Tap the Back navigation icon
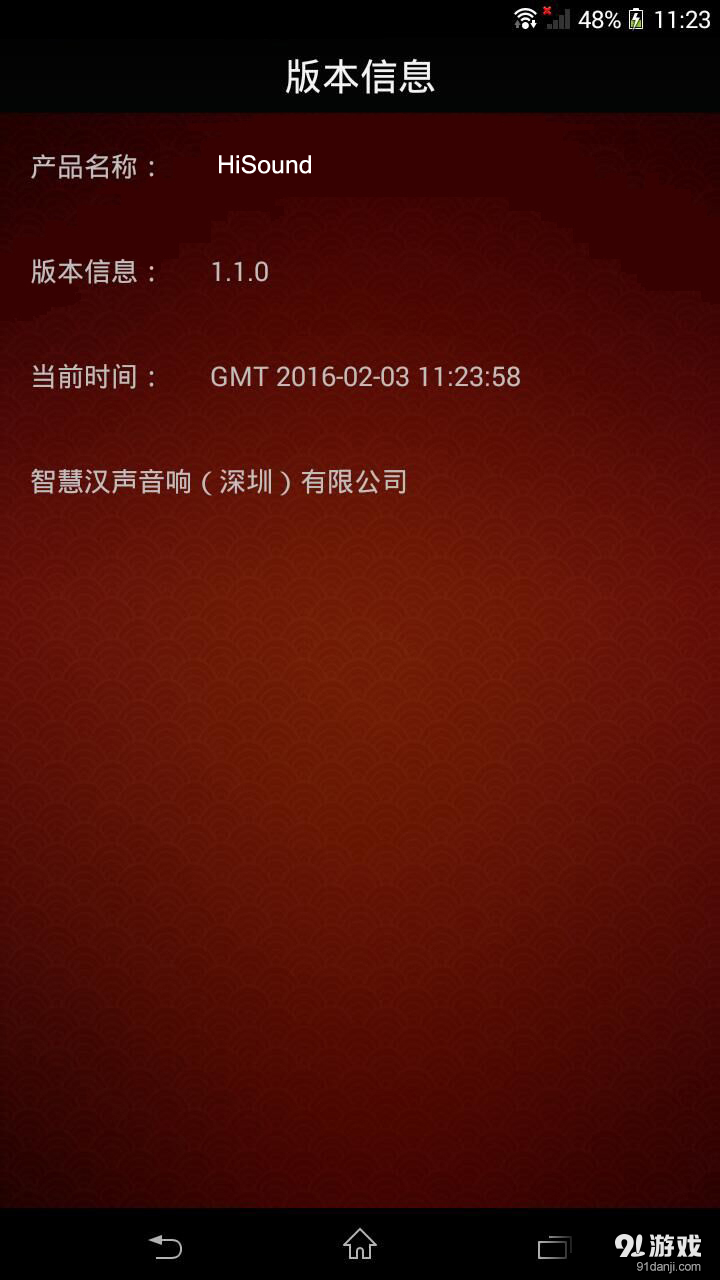 (x=165, y=1248)
